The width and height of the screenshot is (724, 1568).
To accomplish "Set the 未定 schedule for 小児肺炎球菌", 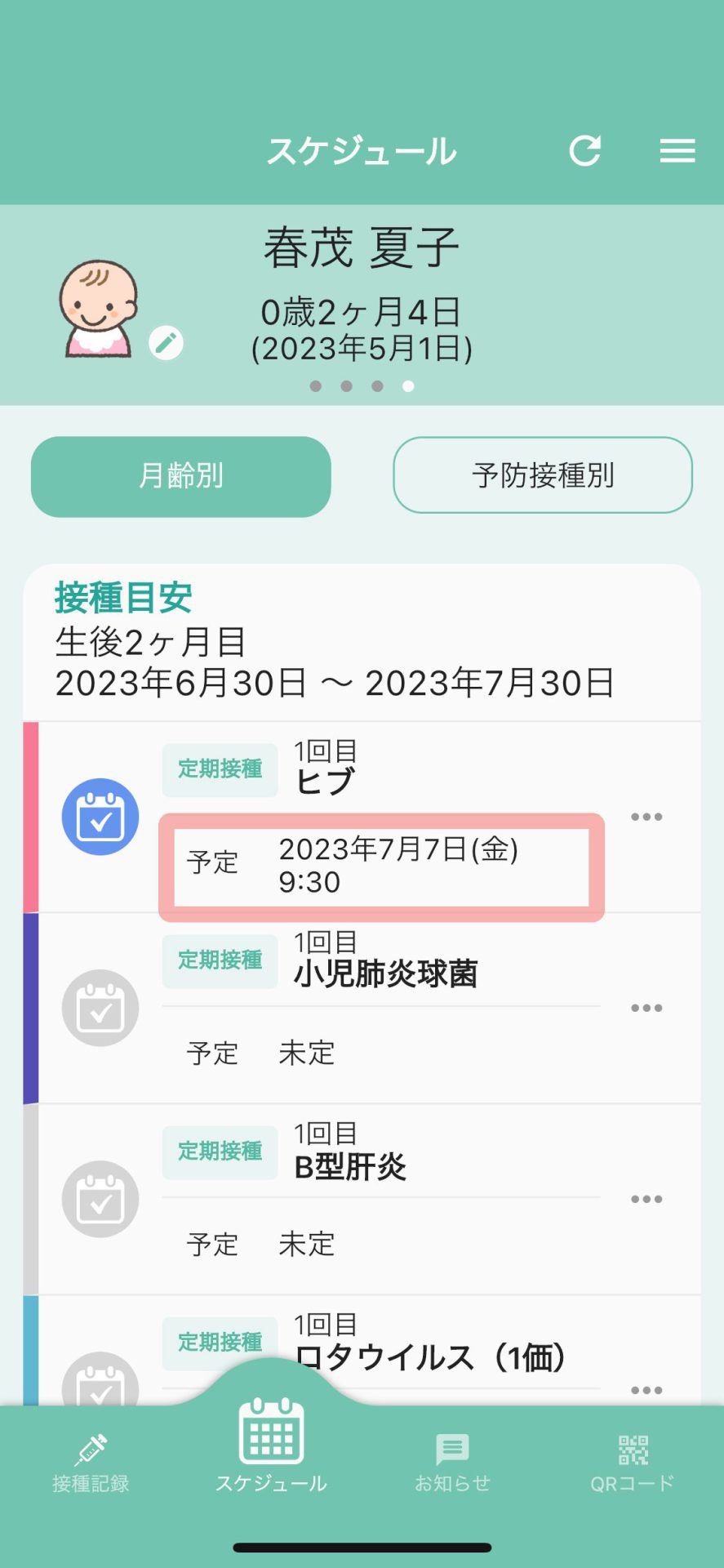I will coord(306,1053).
